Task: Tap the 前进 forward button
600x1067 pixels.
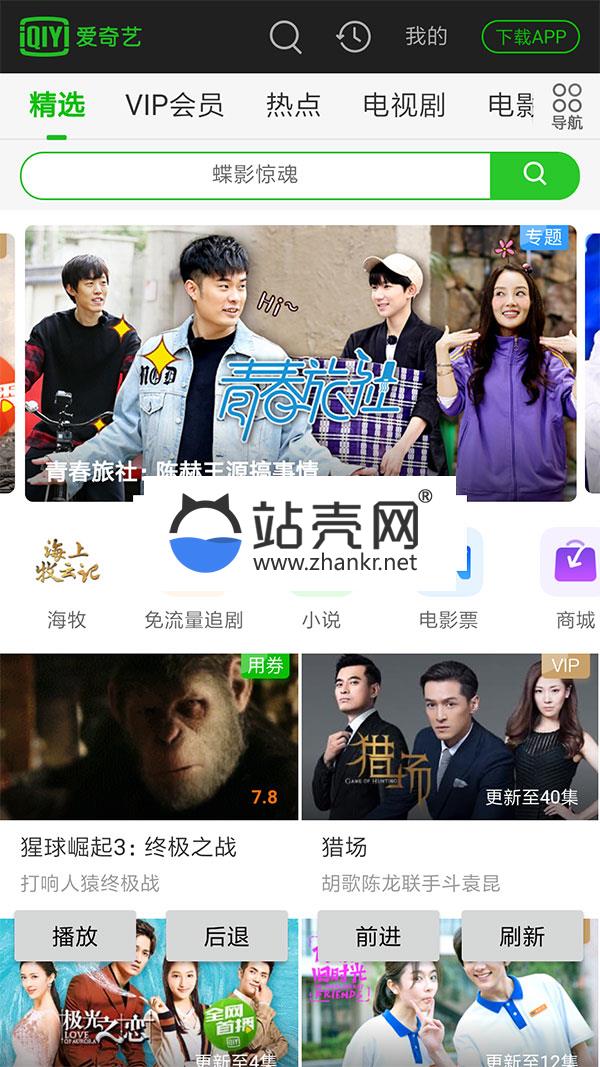Action: (x=378, y=936)
